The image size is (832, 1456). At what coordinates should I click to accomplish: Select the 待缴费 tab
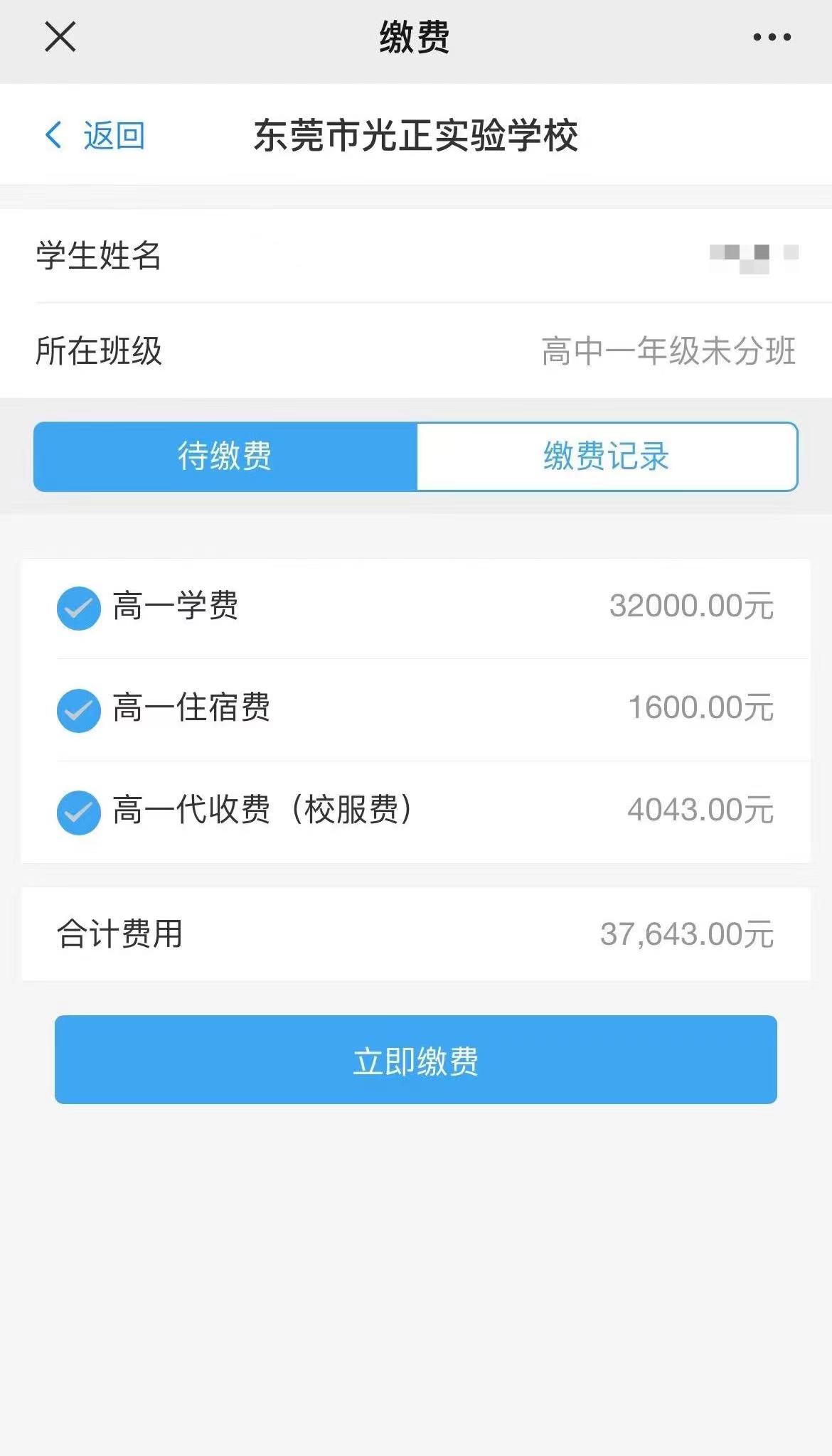tap(225, 457)
